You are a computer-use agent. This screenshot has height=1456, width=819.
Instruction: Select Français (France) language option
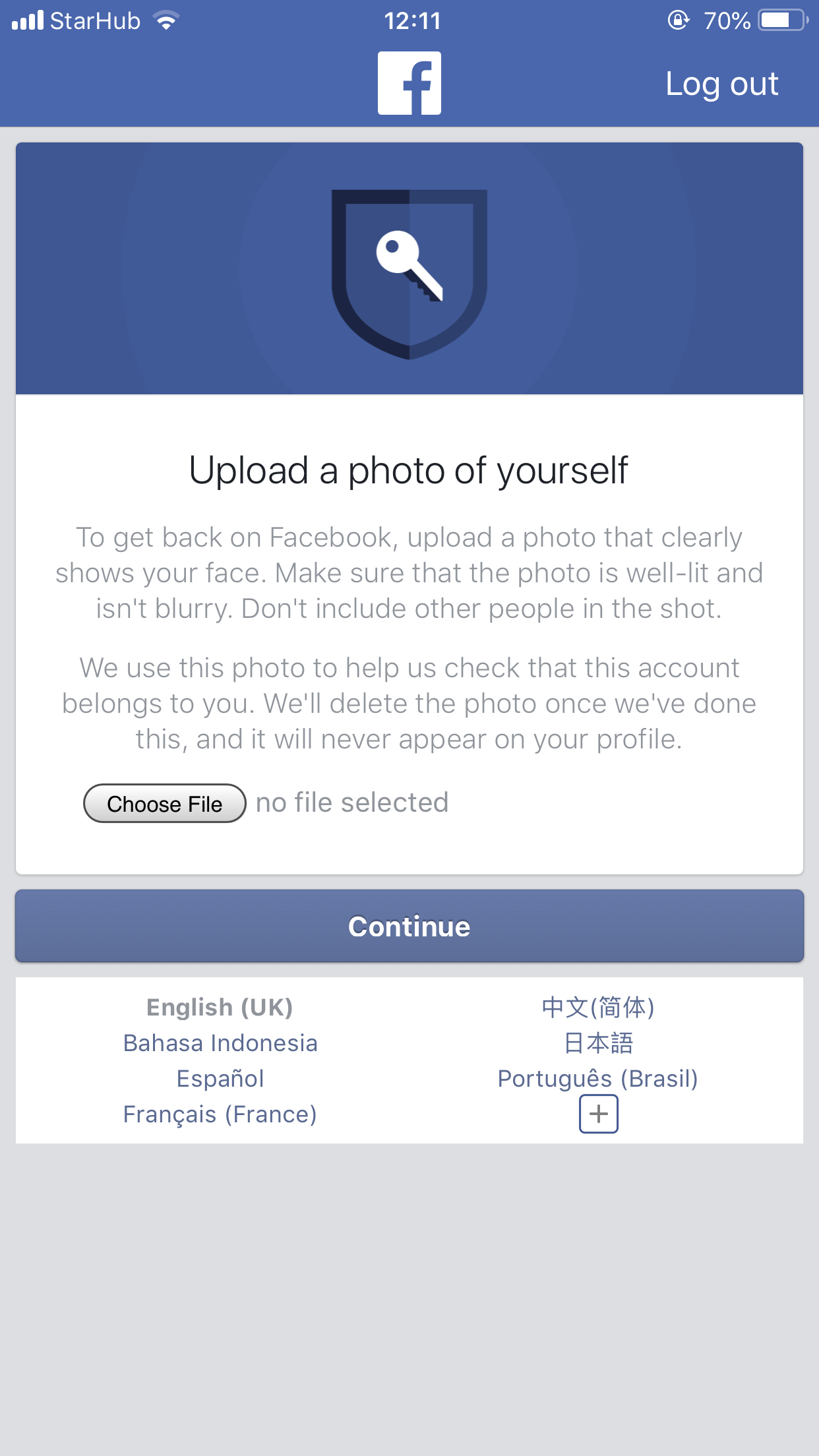(x=220, y=1114)
